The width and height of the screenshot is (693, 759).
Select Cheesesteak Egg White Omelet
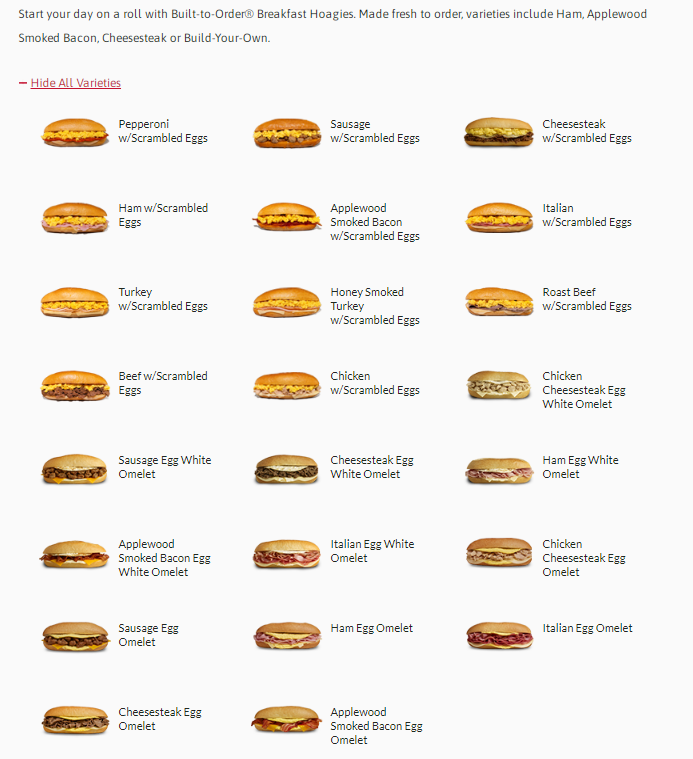[x=371, y=467]
